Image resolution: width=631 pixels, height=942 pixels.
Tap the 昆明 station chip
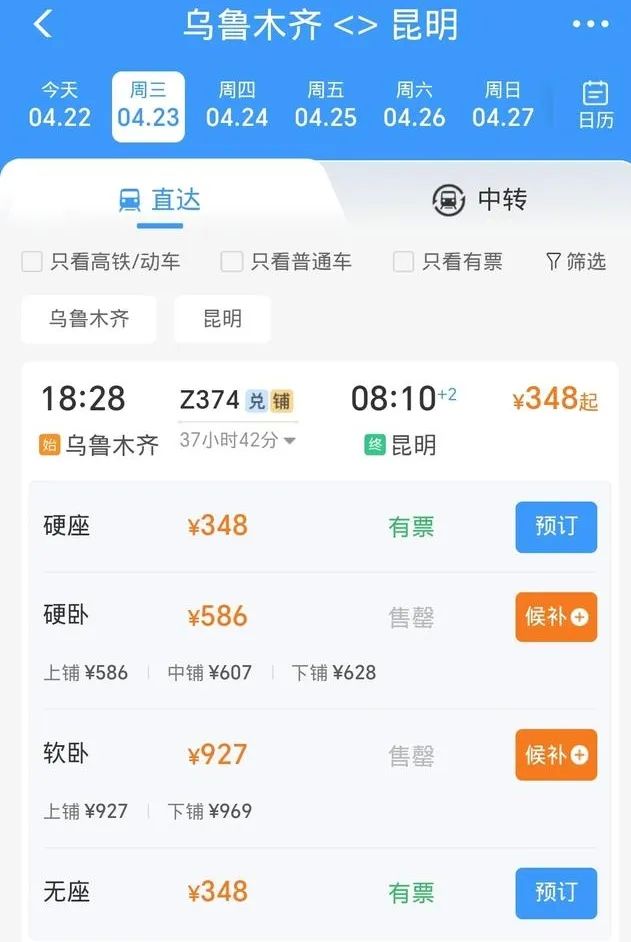(222, 320)
